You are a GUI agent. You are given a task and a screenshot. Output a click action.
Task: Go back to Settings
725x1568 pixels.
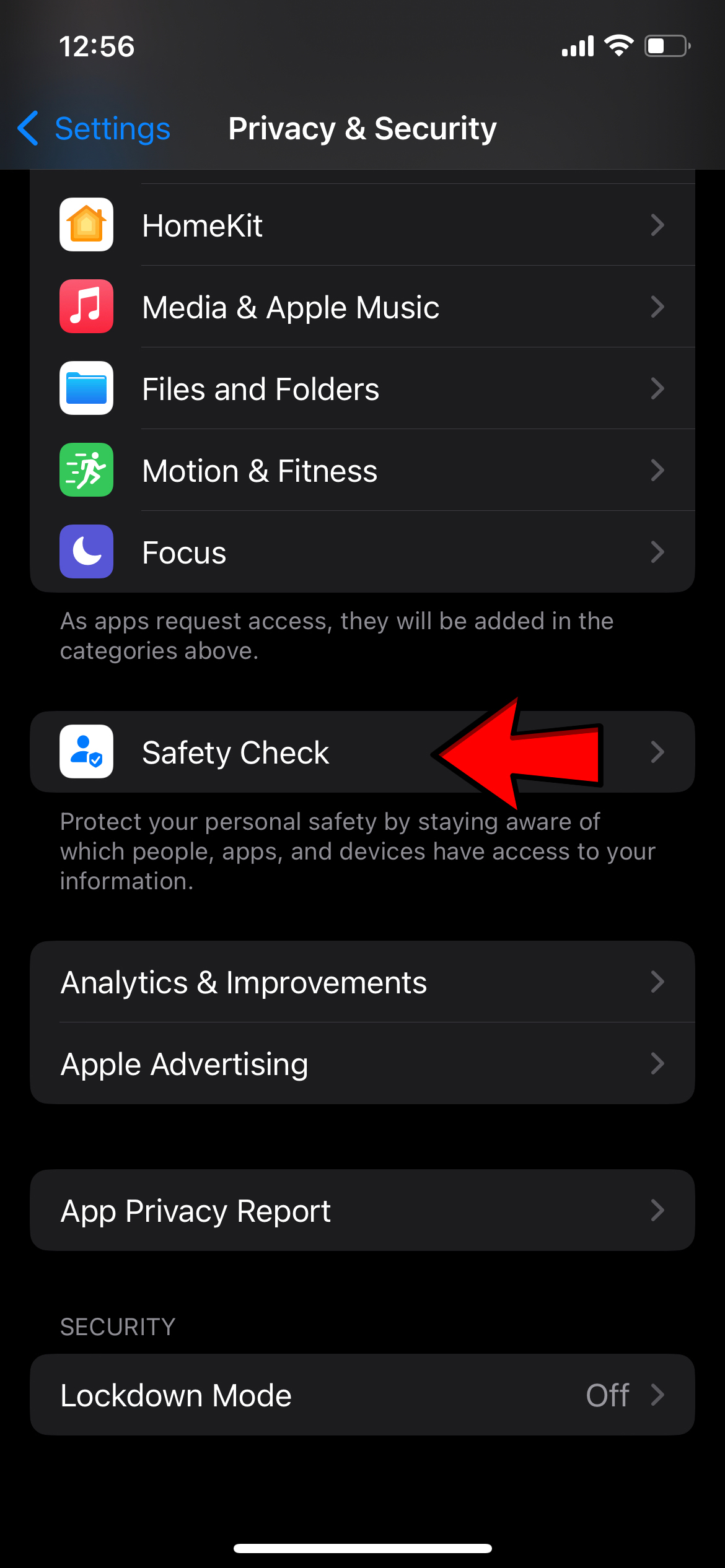click(94, 129)
